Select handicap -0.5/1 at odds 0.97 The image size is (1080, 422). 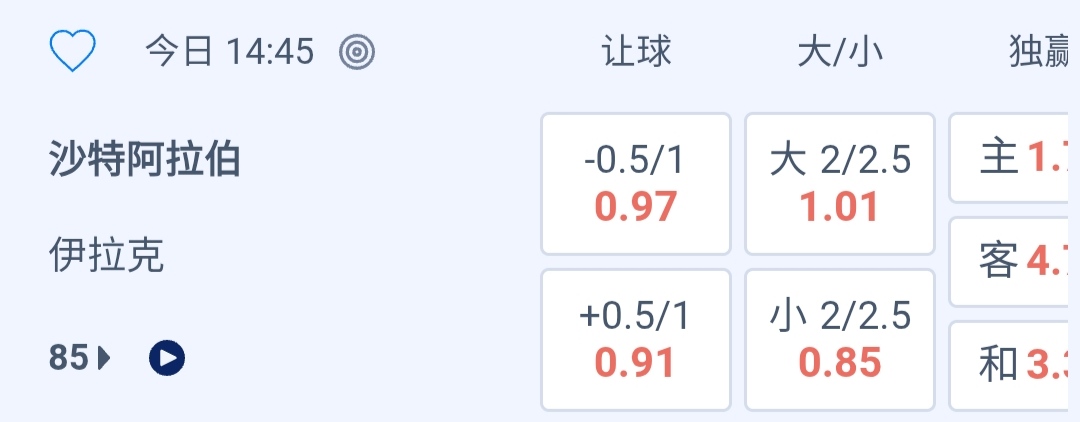point(636,184)
